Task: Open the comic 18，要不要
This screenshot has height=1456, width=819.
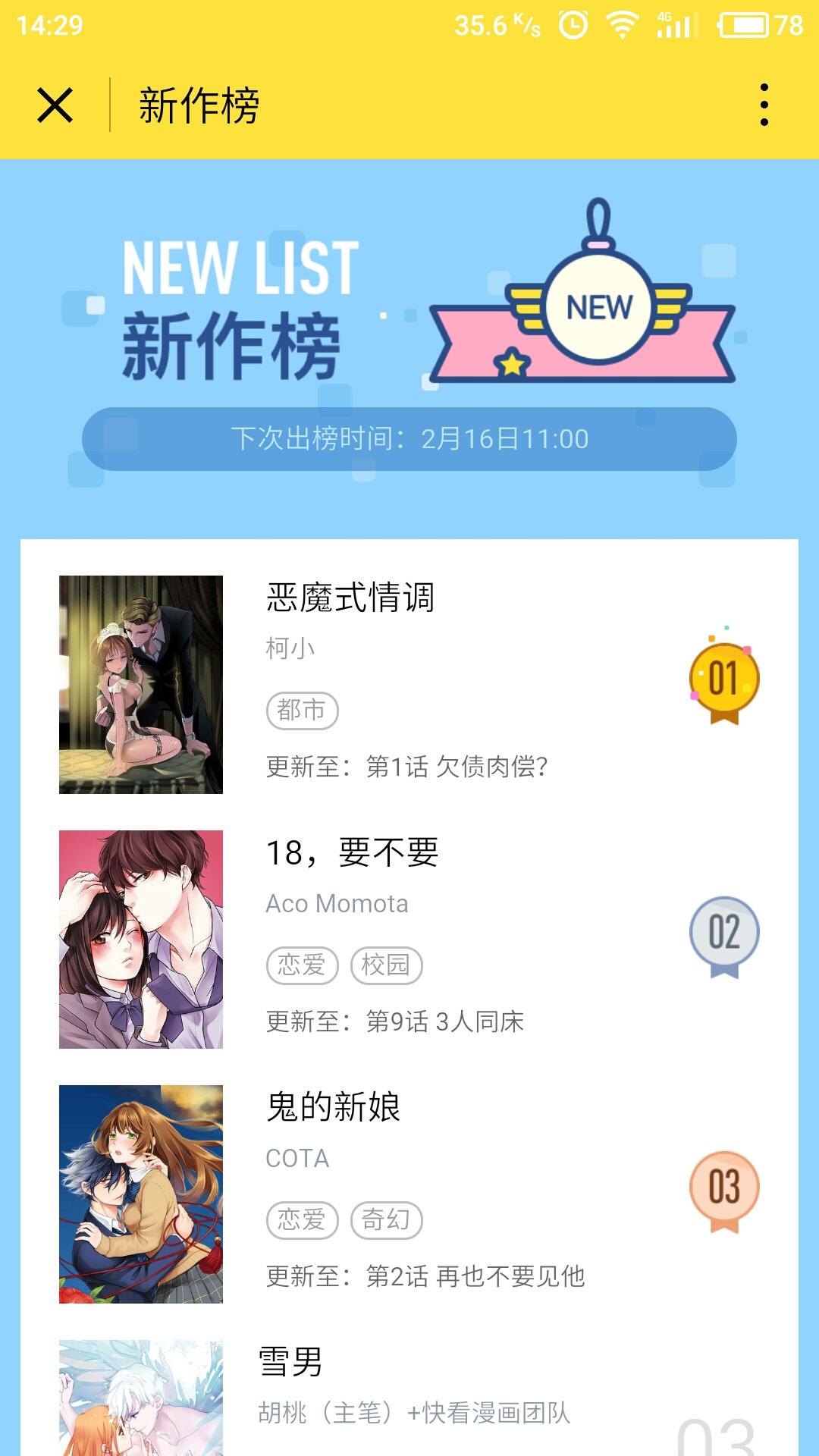Action: (409, 940)
